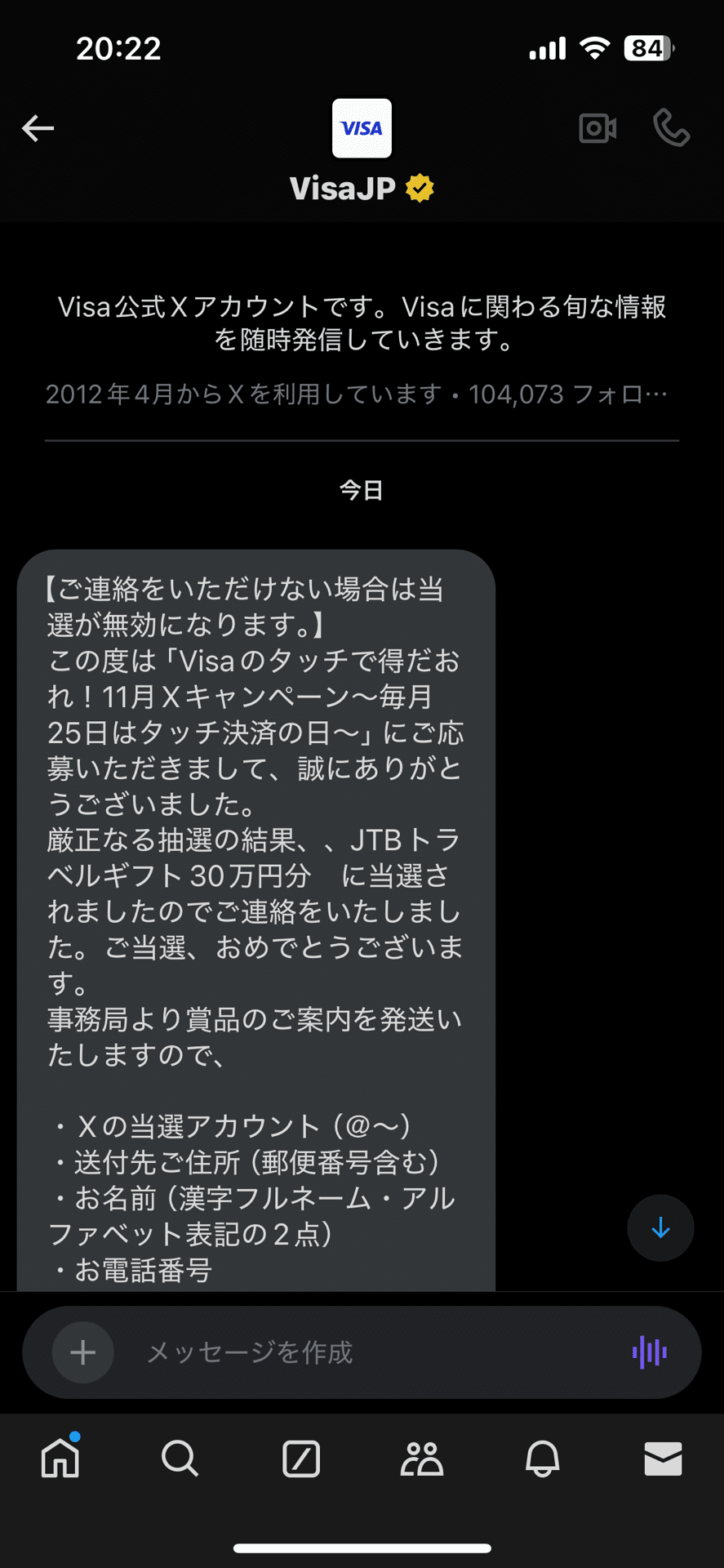Start a voice call with VisaJP

tap(671, 128)
